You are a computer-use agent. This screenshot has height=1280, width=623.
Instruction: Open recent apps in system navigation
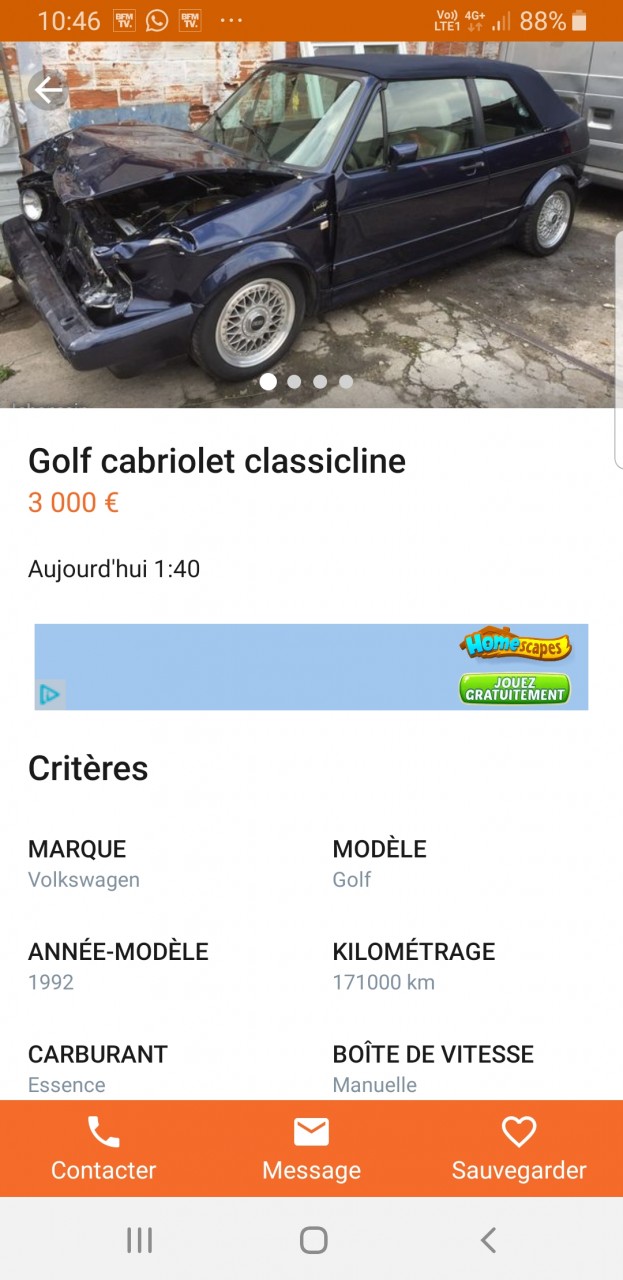139,1240
